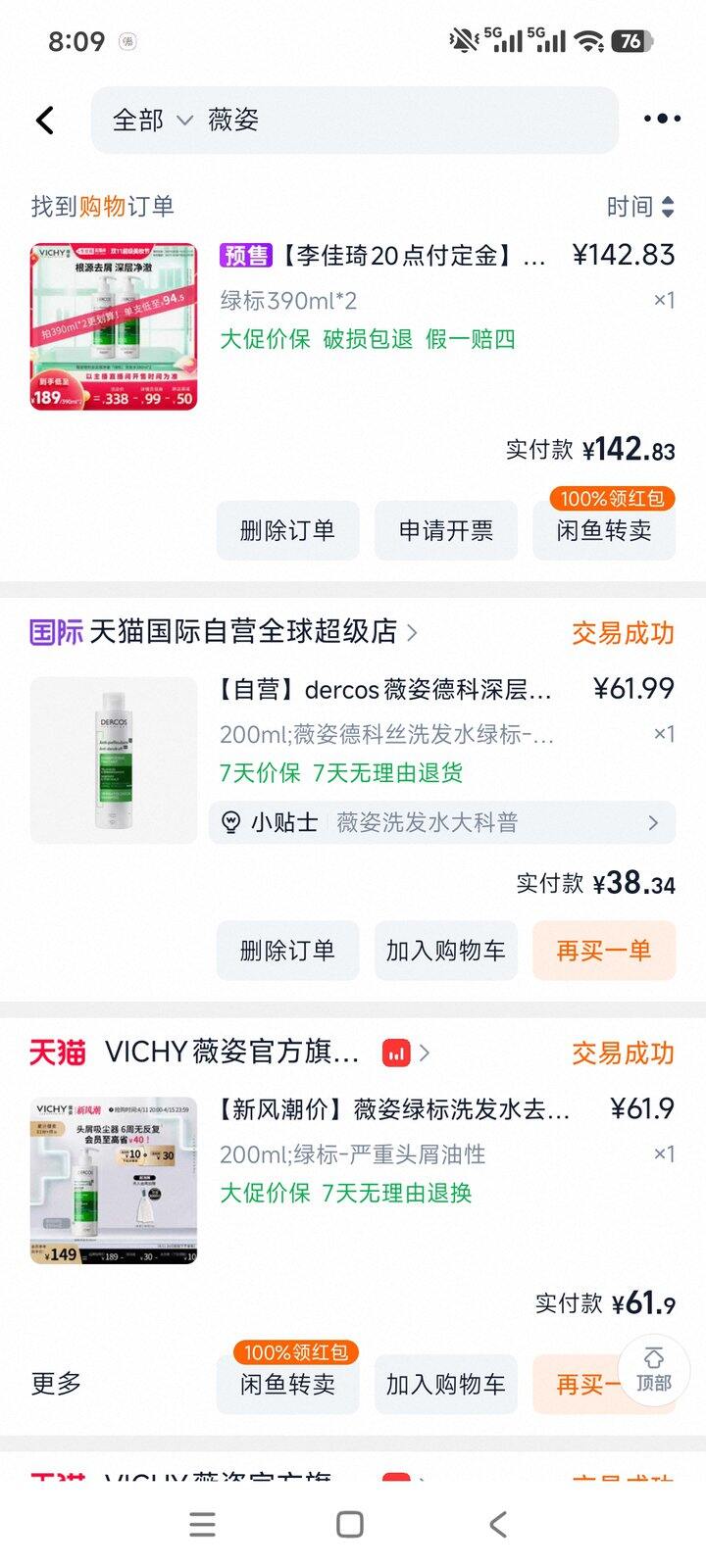Tap the system home button
The height and width of the screenshot is (1568, 706).
tap(350, 1525)
